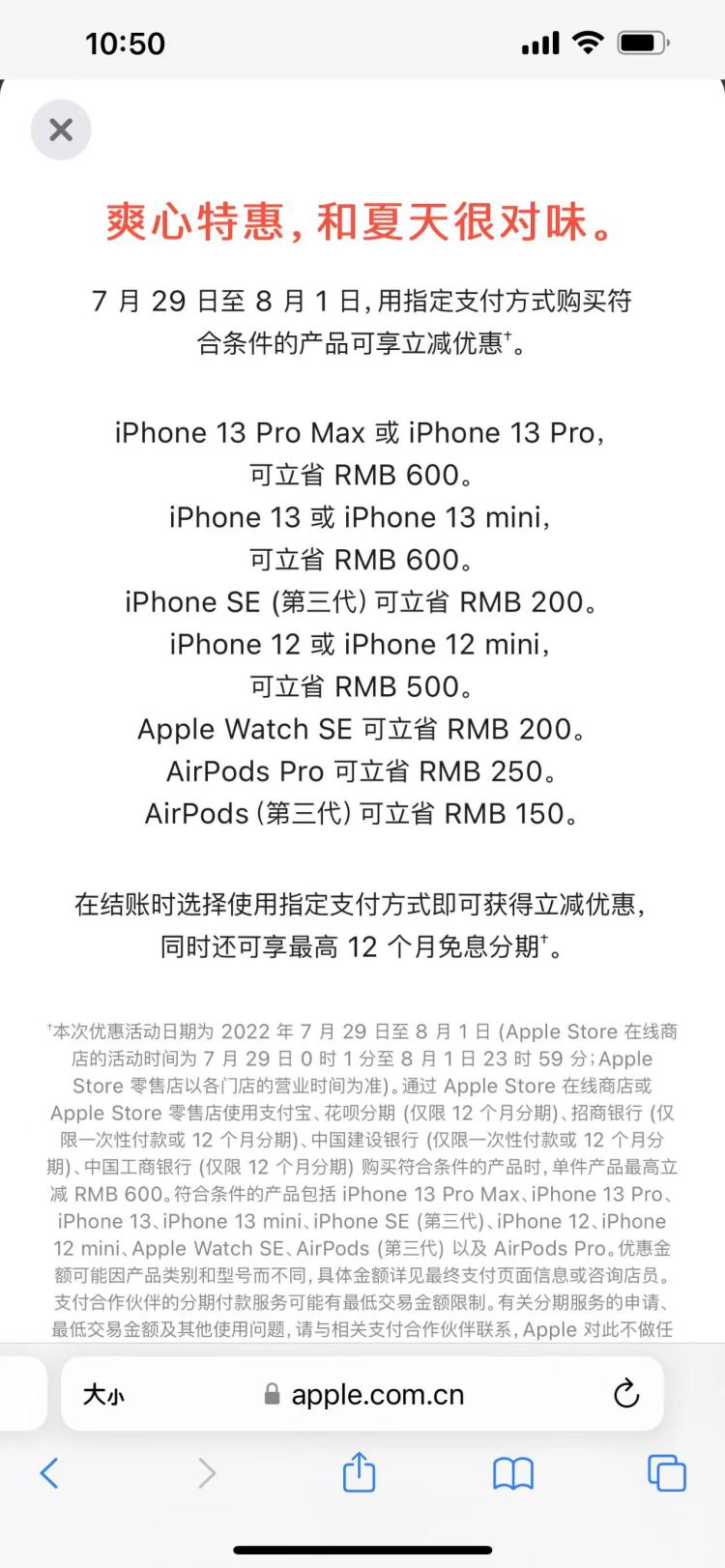
Task: Go back to the previous page
Action: (49, 1473)
